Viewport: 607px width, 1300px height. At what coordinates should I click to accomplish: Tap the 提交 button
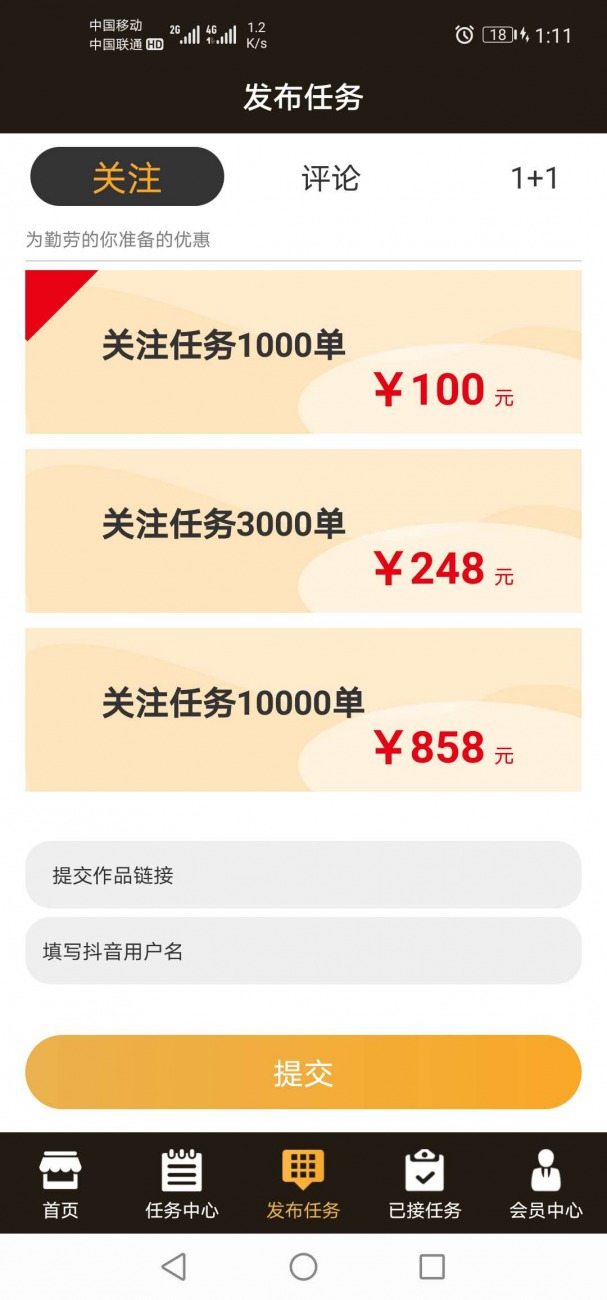coord(303,1072)
